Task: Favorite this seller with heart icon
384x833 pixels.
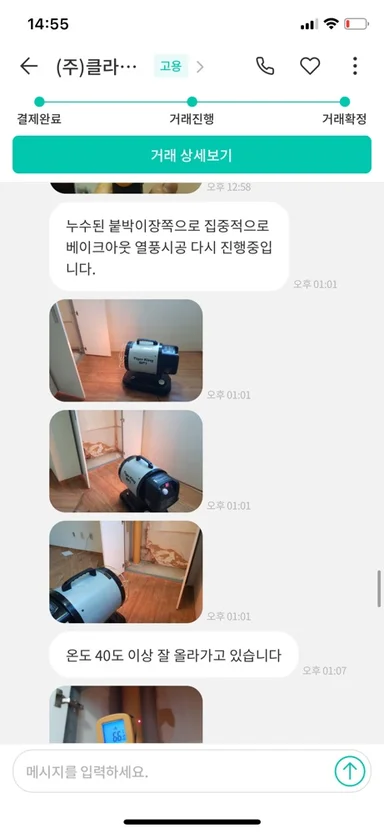Action: click(310, 66)
